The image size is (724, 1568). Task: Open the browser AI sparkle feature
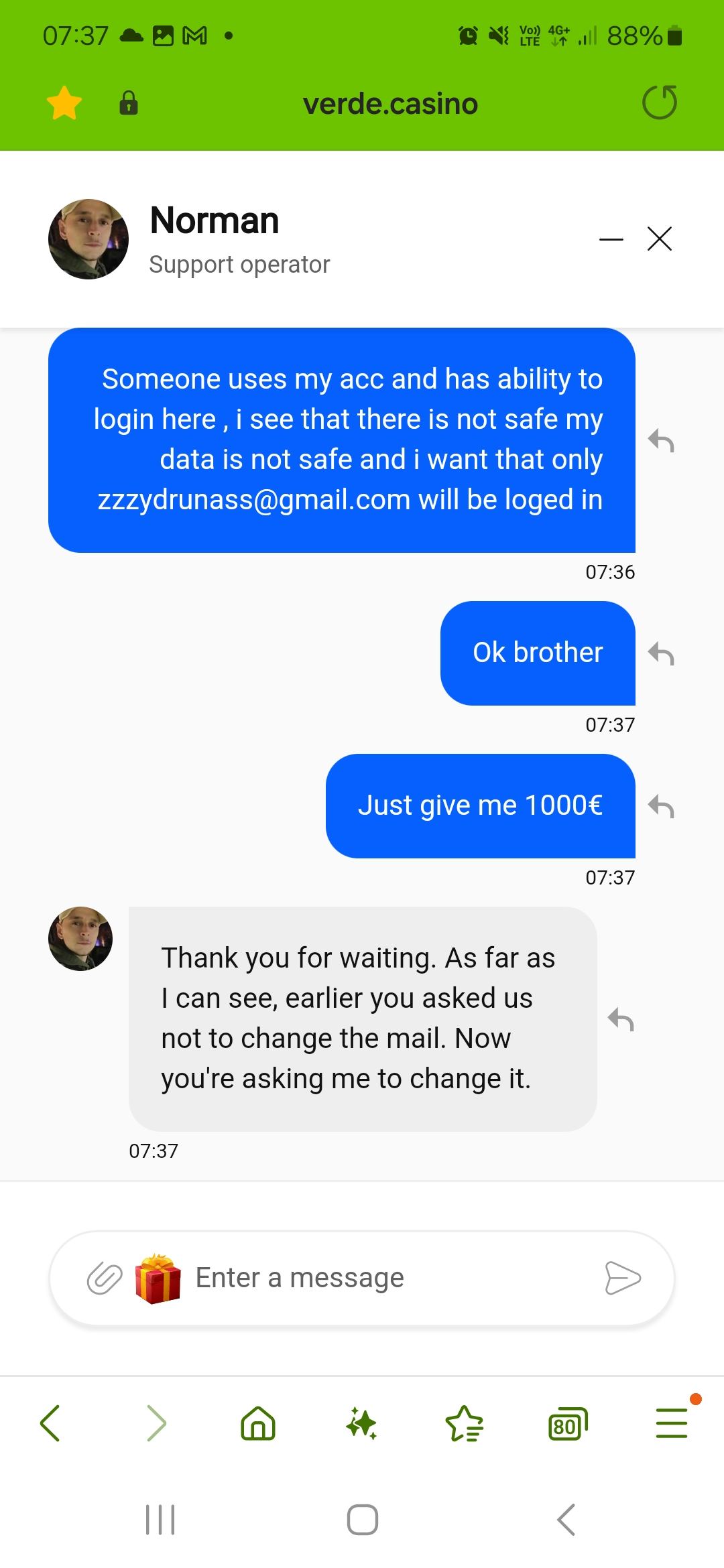pos(361,1423)
